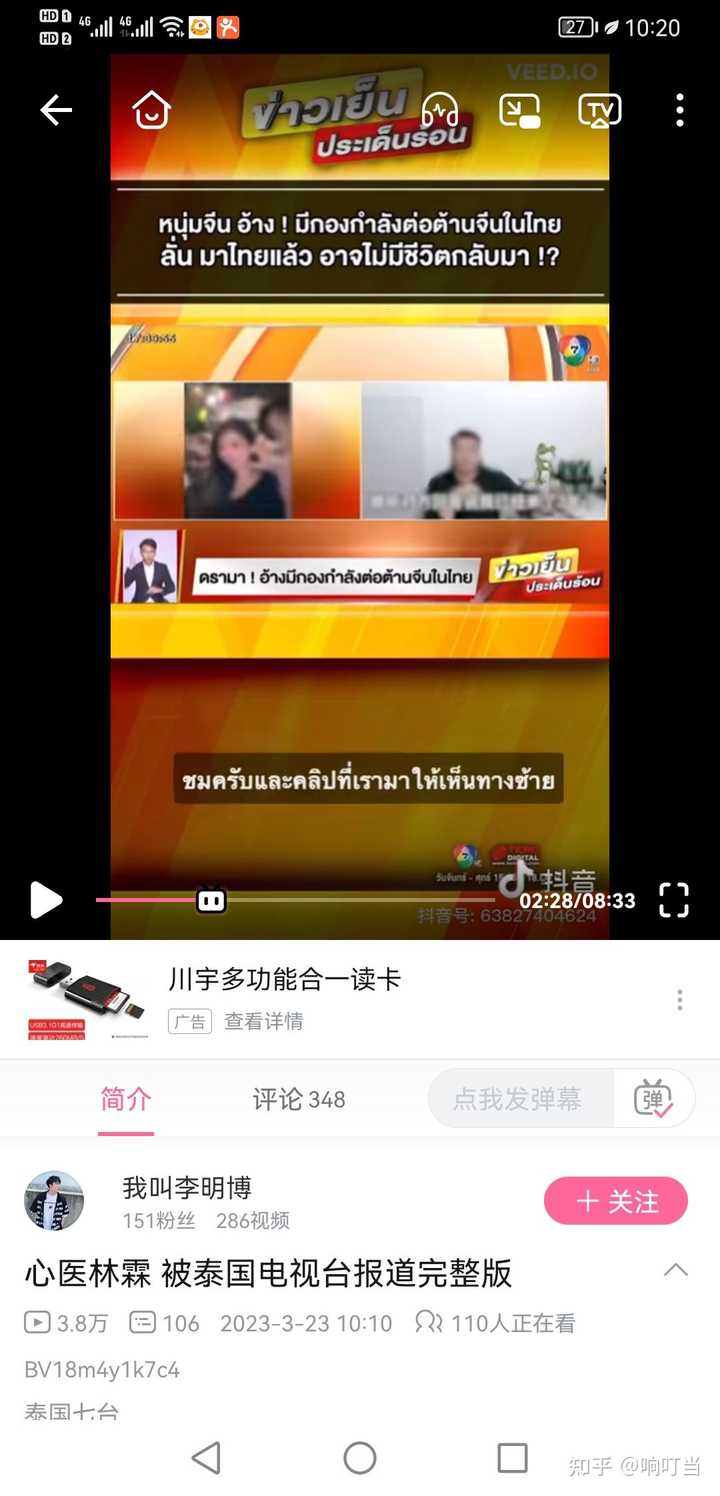This screenshot has width=720, height=1496.
Task: Follow the uploader with 关注 button
Action: [x=616, y=1201]
